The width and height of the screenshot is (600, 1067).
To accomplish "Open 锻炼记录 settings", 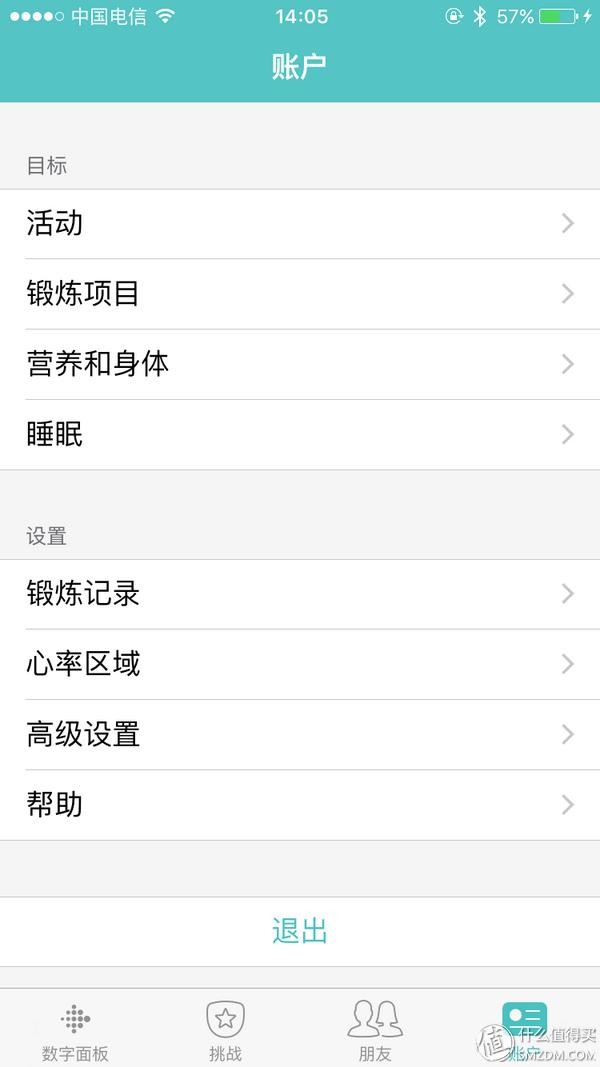I will coord(300,594).
